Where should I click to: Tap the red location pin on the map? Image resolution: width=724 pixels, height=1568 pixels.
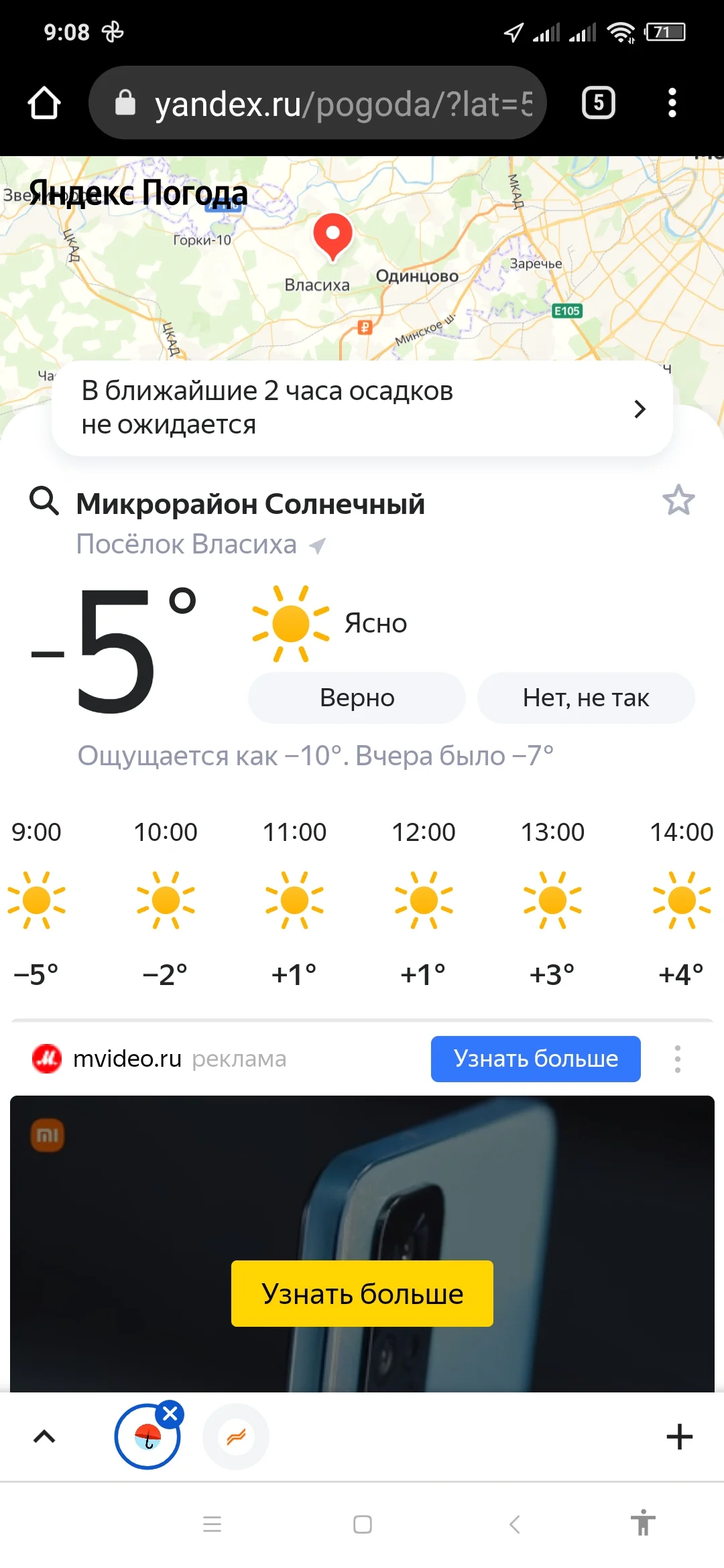(x=331, y=243)
